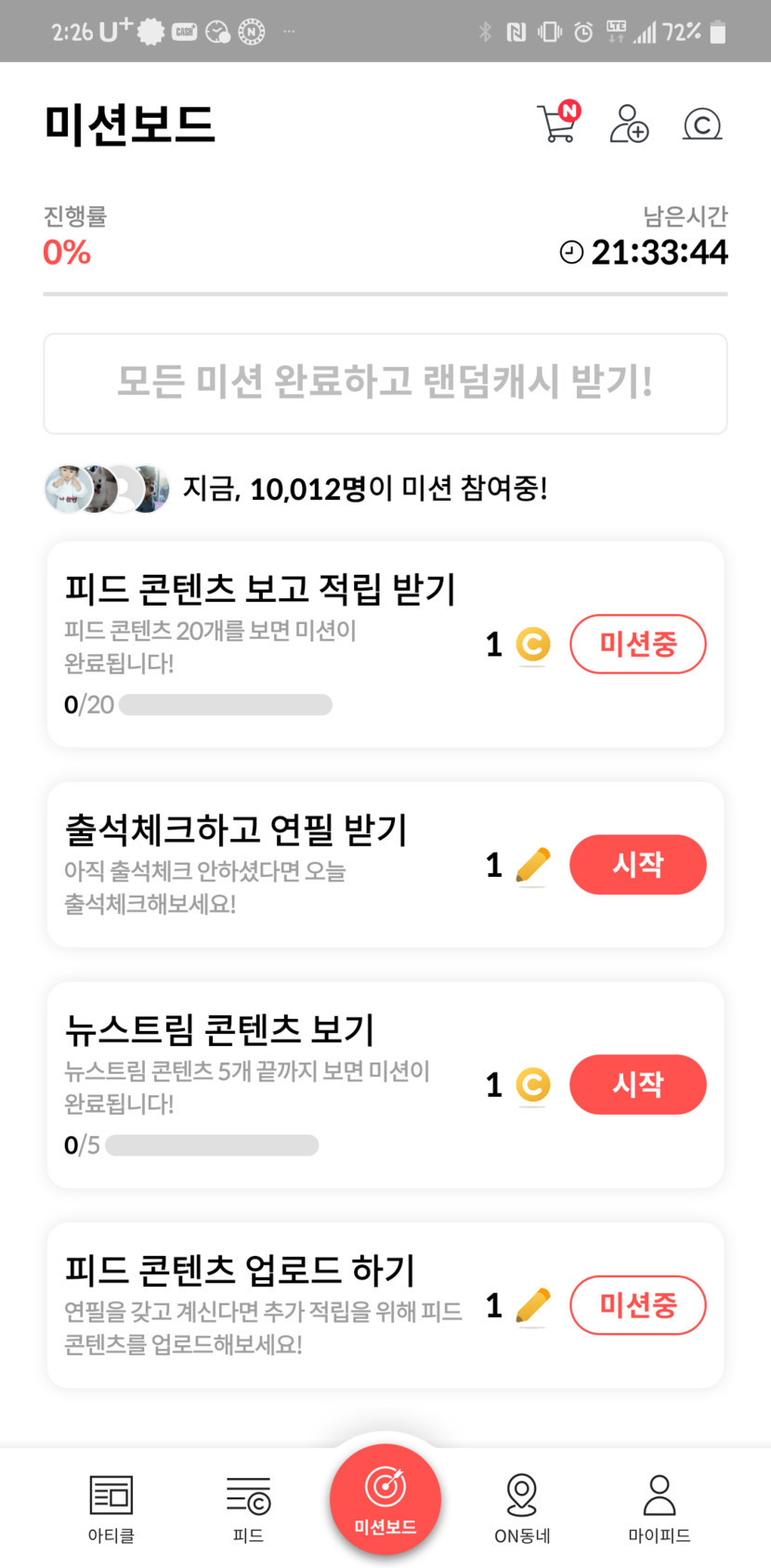
Task: Switch to the 피드 tab
Action: pos(248,1509)
